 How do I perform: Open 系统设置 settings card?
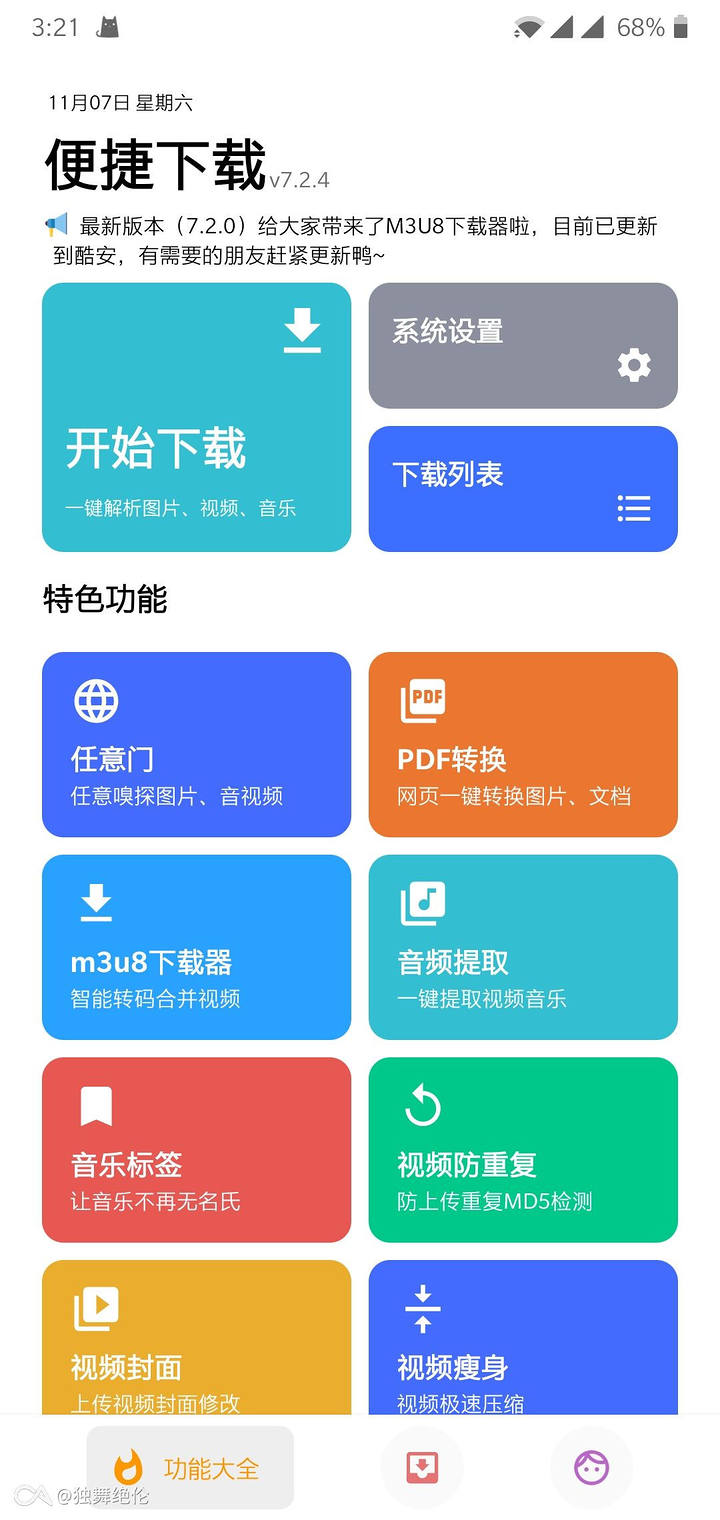523,346
